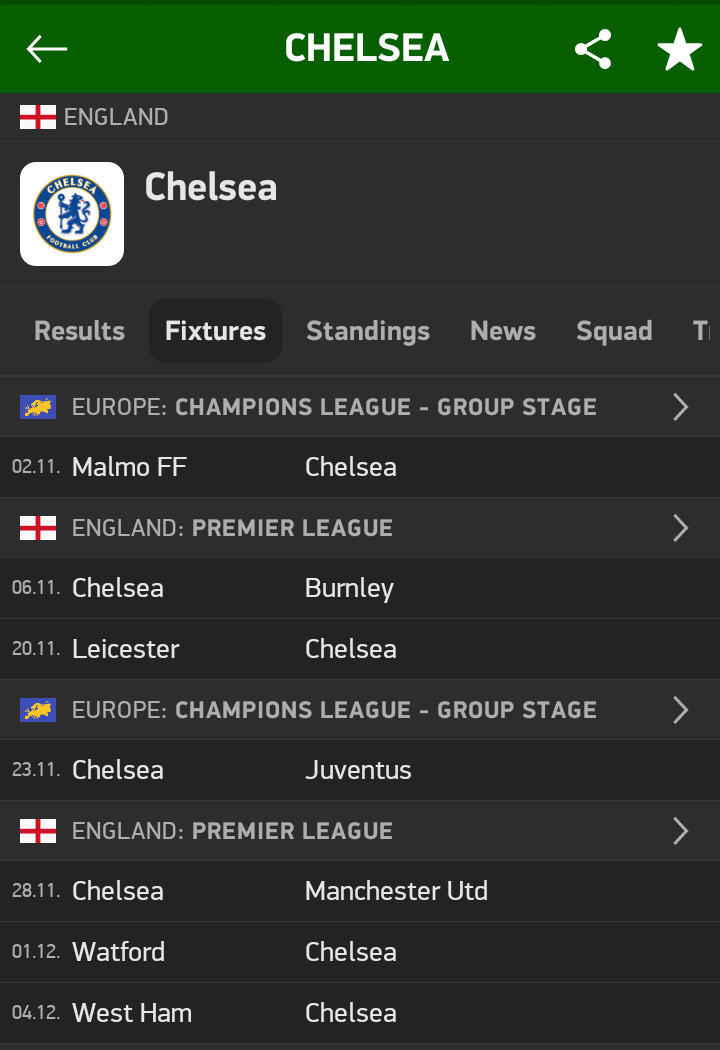Screen dimensions: 720x1050
Task: Select the Fixtures tab
Action: click(x=215, y=331)
